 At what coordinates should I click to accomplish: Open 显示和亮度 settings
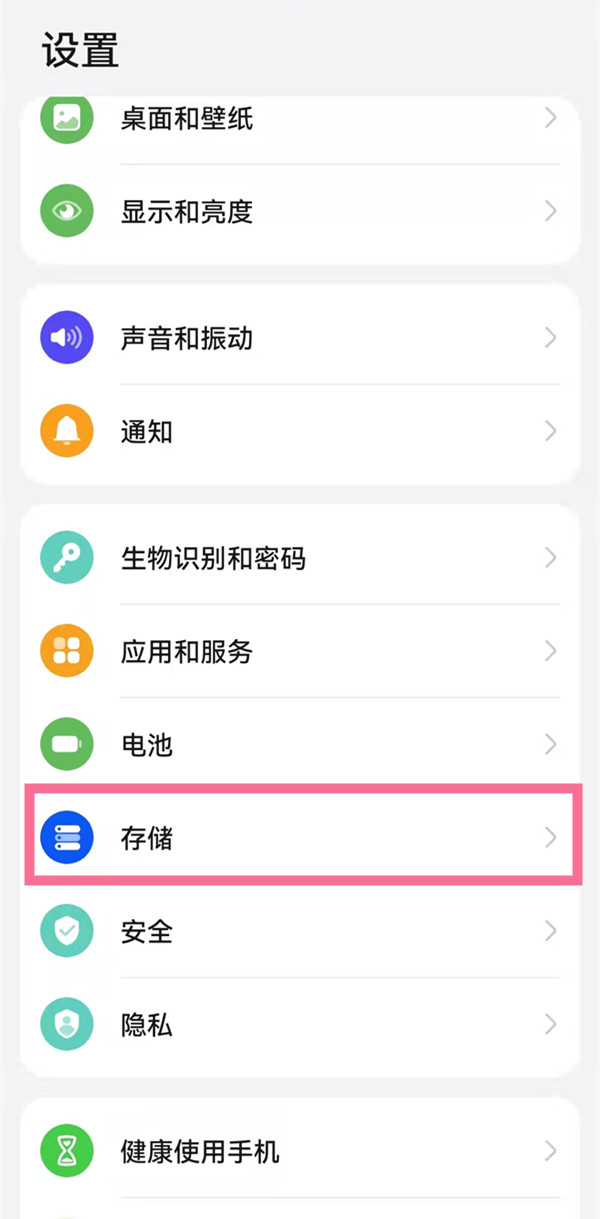[187, 211]
